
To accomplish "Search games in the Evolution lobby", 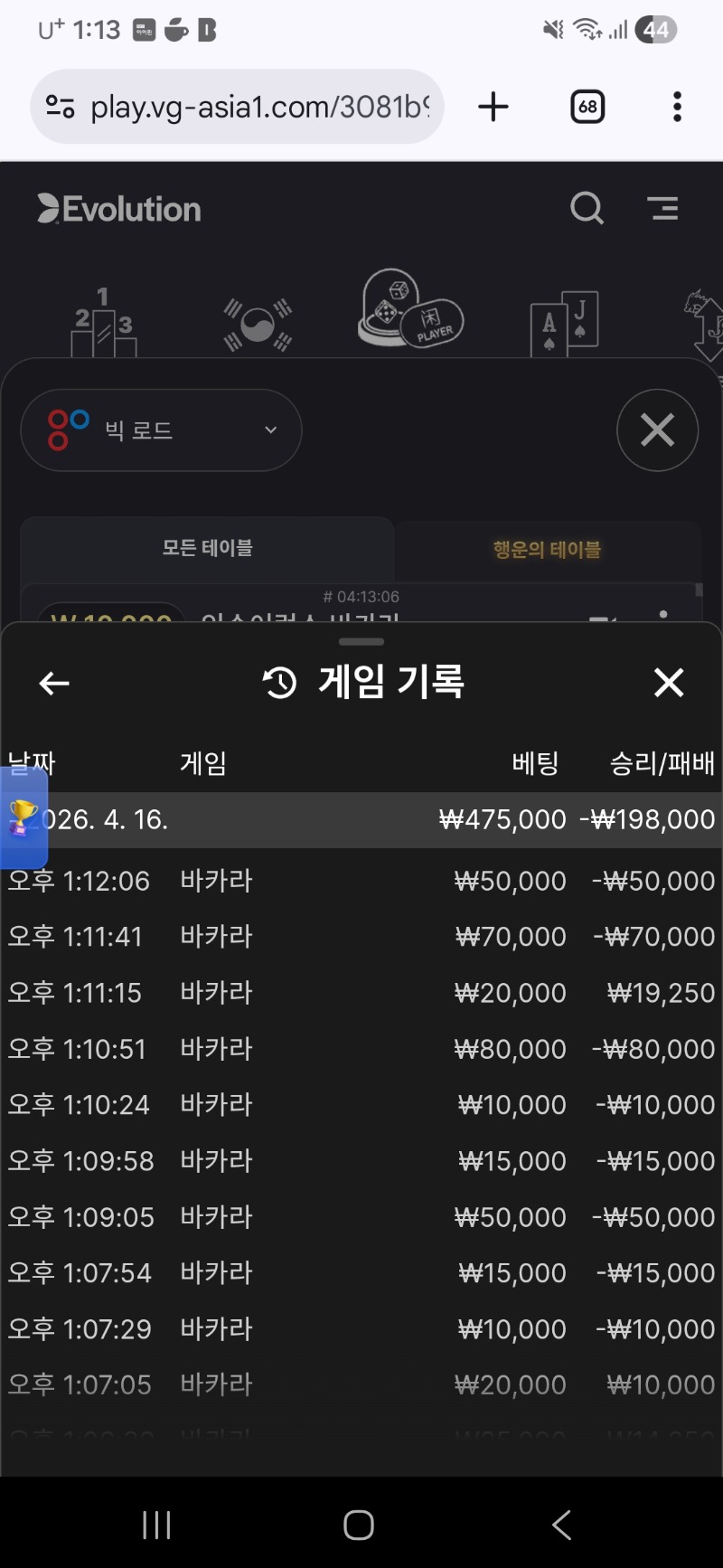I will point(587,209).
